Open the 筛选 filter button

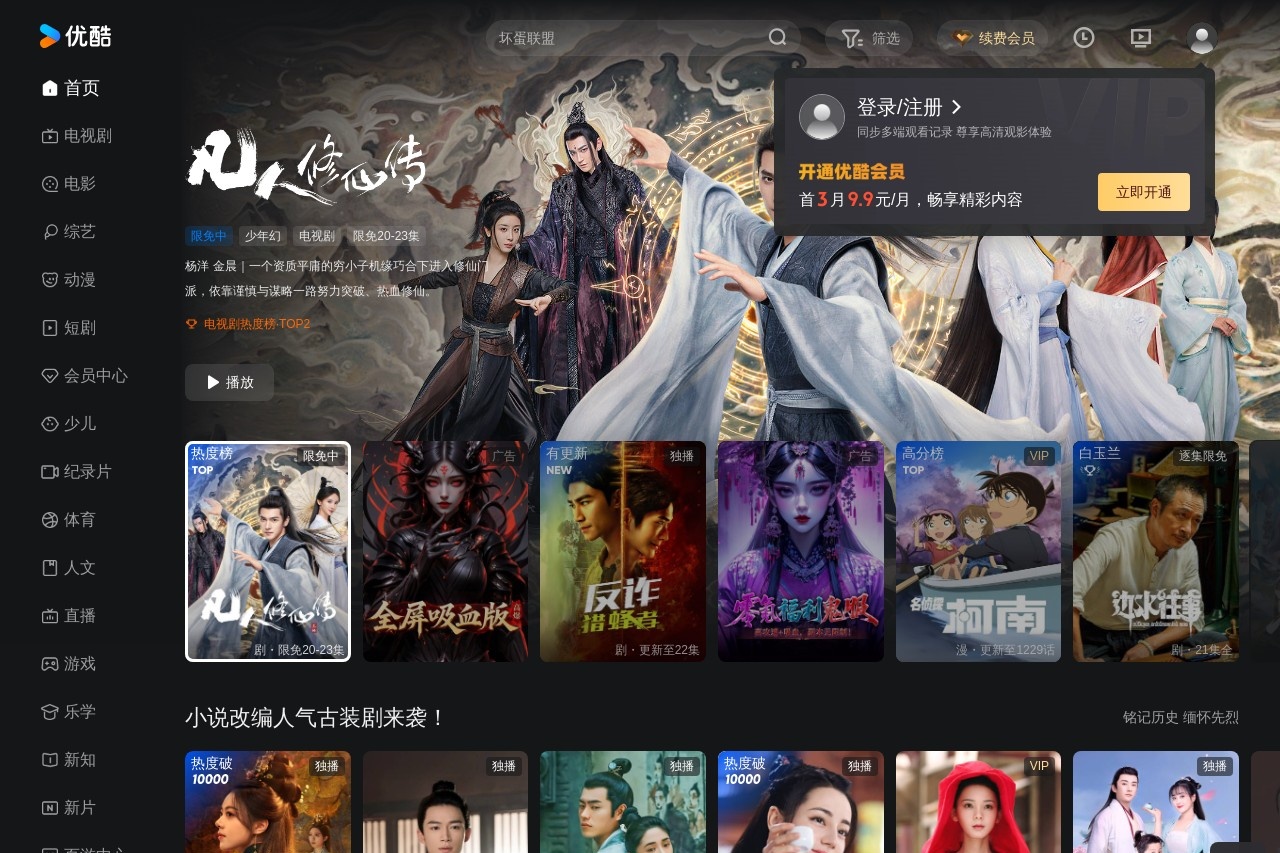click(869, 38)
